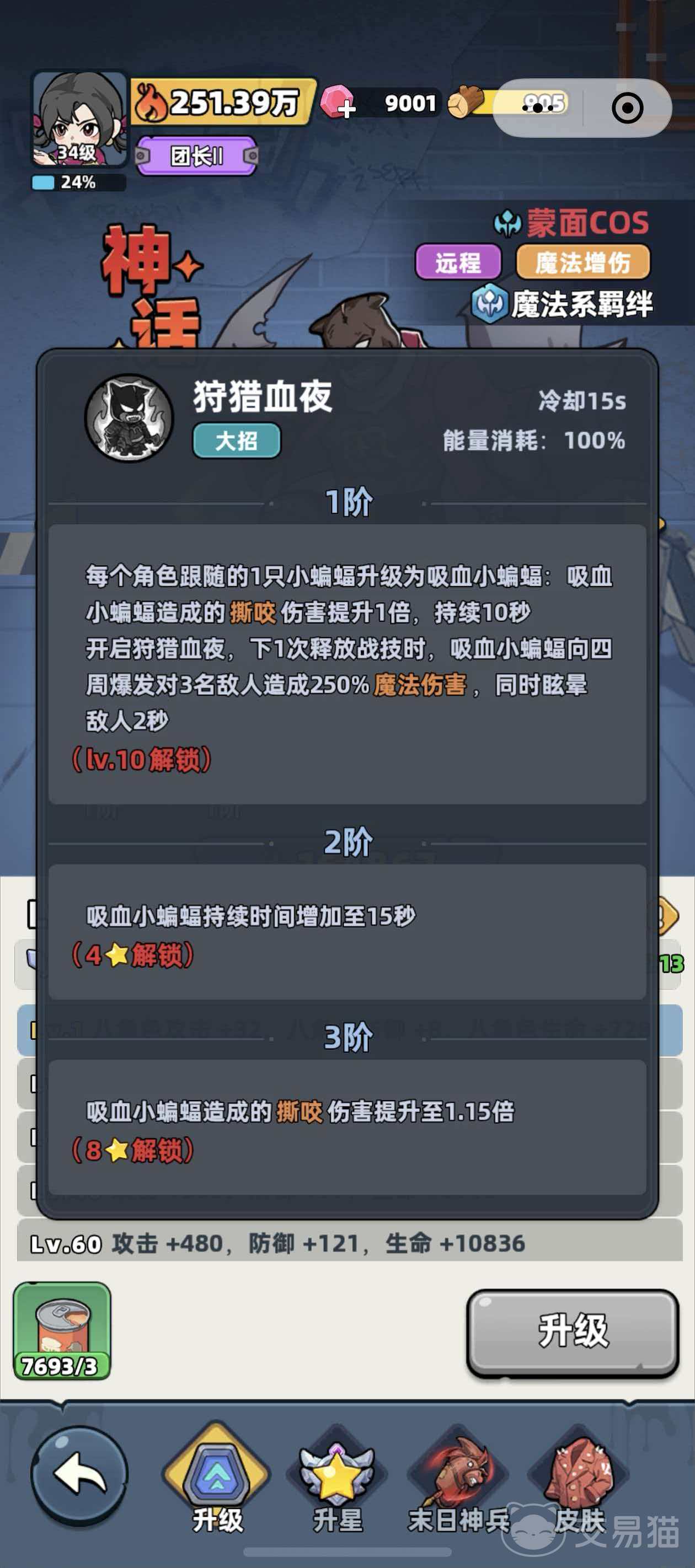Close the mini program via circle button
Image resolution: width=695 pixels, height=1568 pixels.
tap(626, 108)
